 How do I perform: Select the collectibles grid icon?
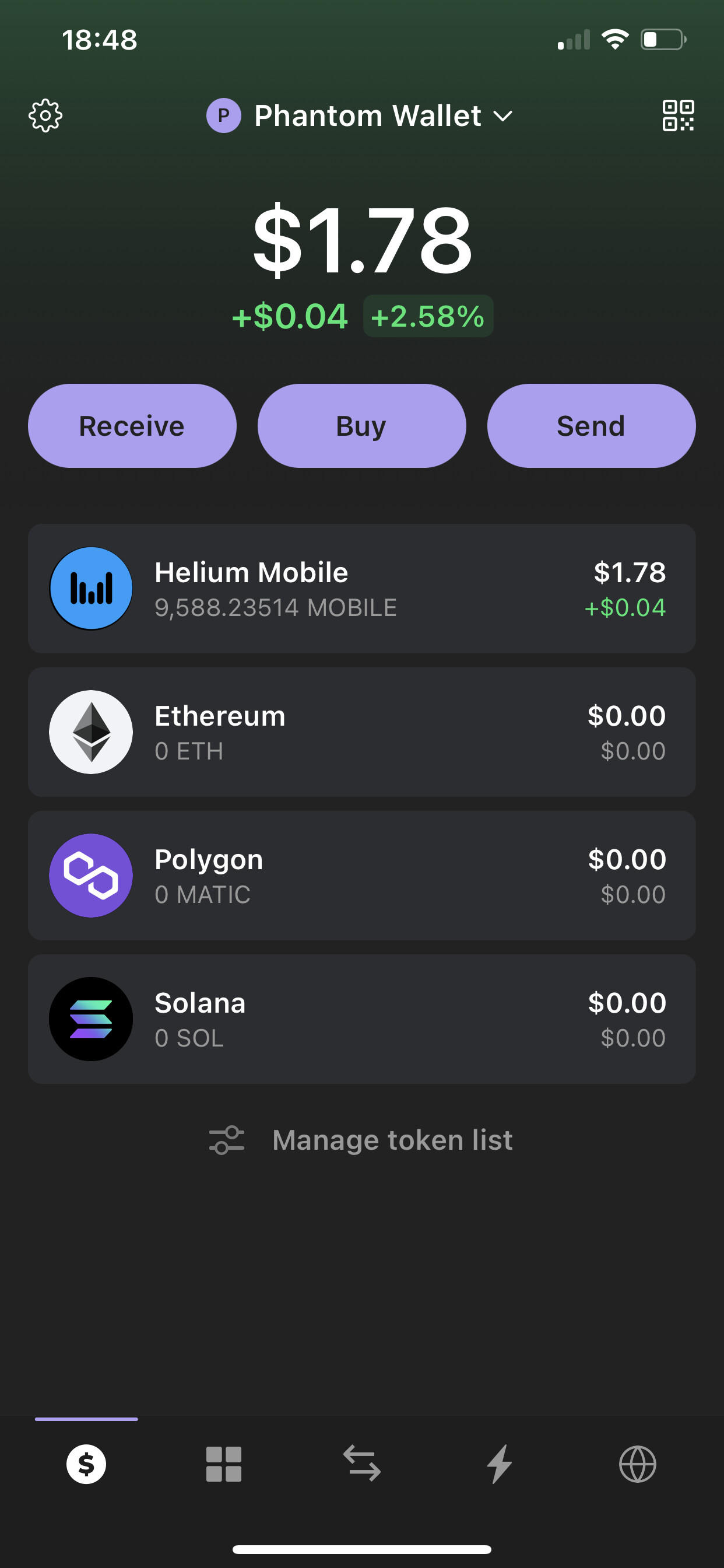point(223,1465)
